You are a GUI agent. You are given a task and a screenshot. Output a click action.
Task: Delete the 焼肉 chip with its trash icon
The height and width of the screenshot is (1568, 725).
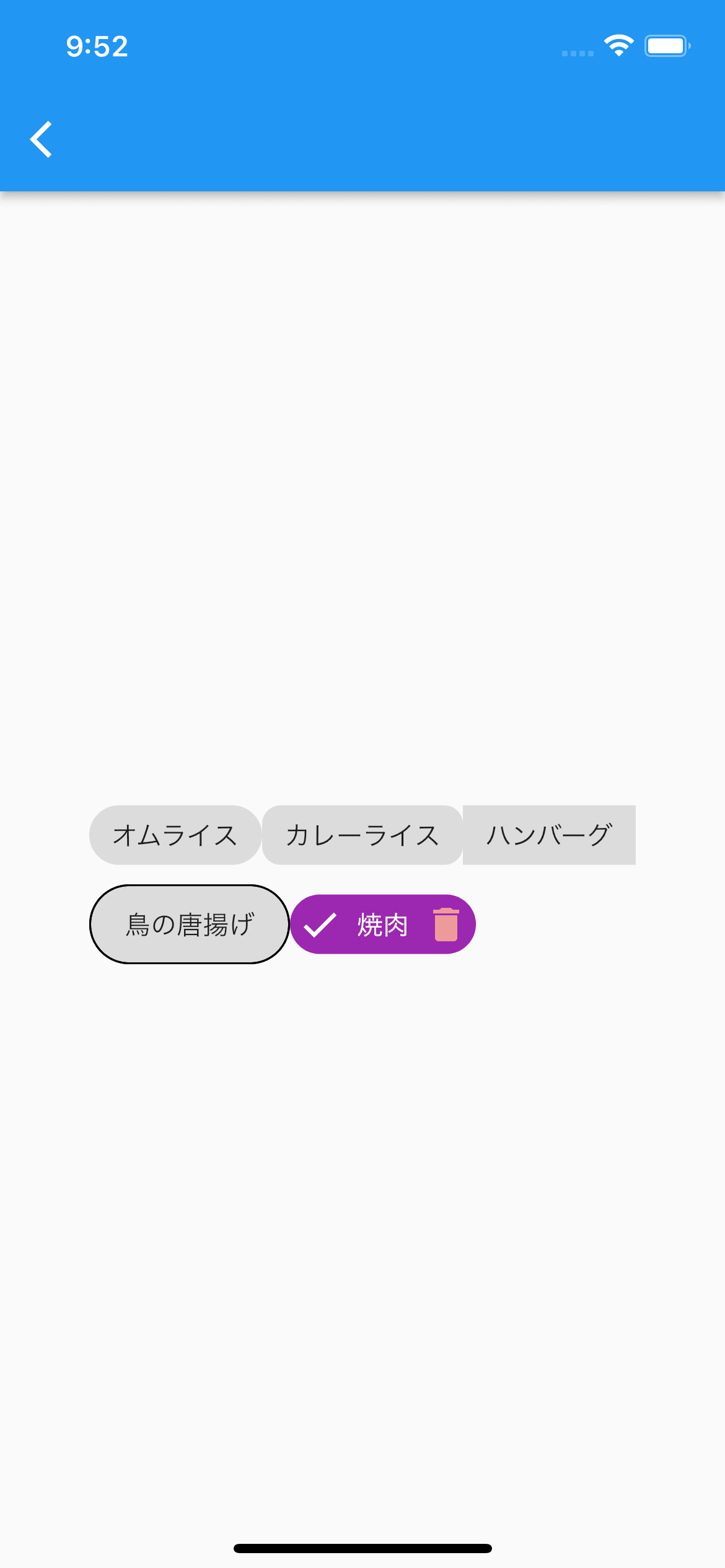[x=446, y=925]
